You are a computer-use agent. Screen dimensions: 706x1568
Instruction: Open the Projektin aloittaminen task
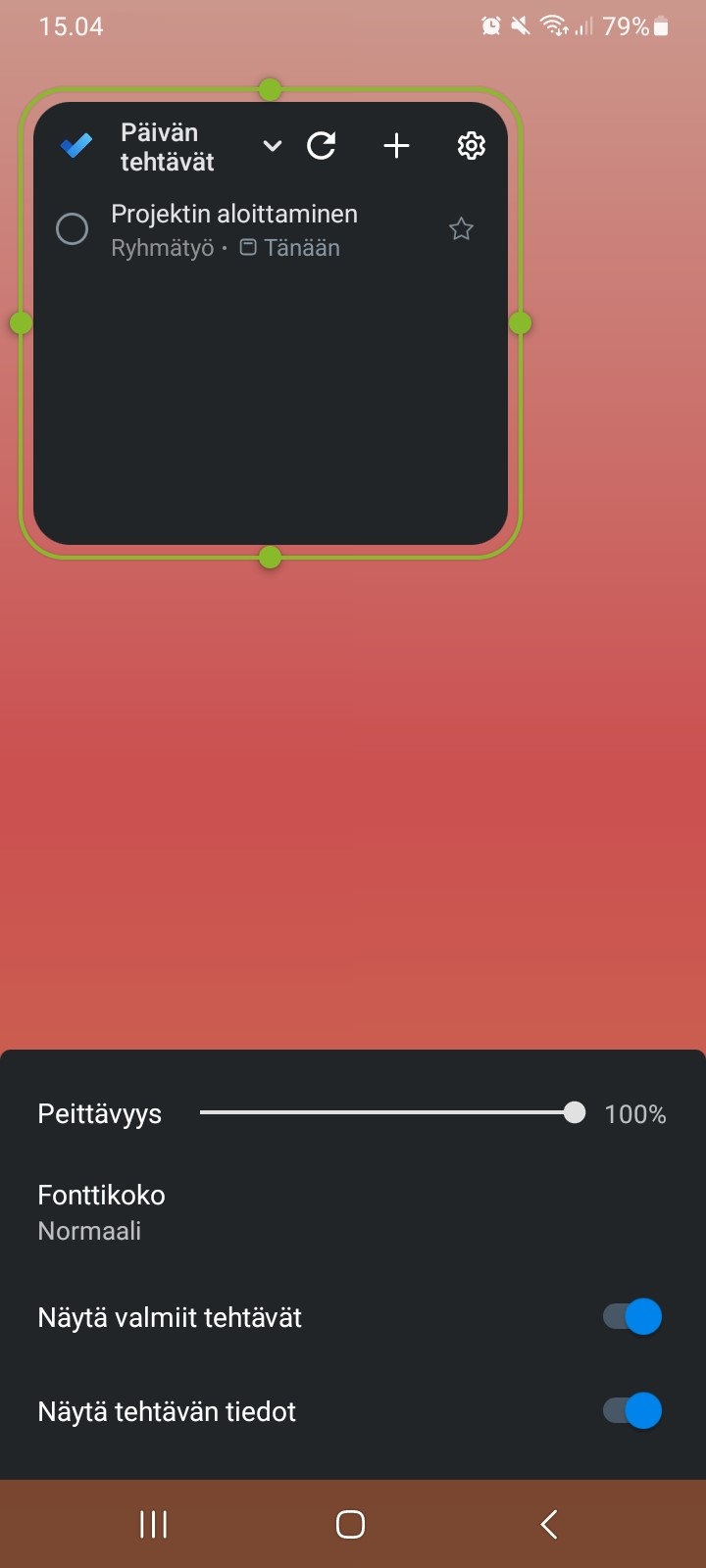click(234, 214)
